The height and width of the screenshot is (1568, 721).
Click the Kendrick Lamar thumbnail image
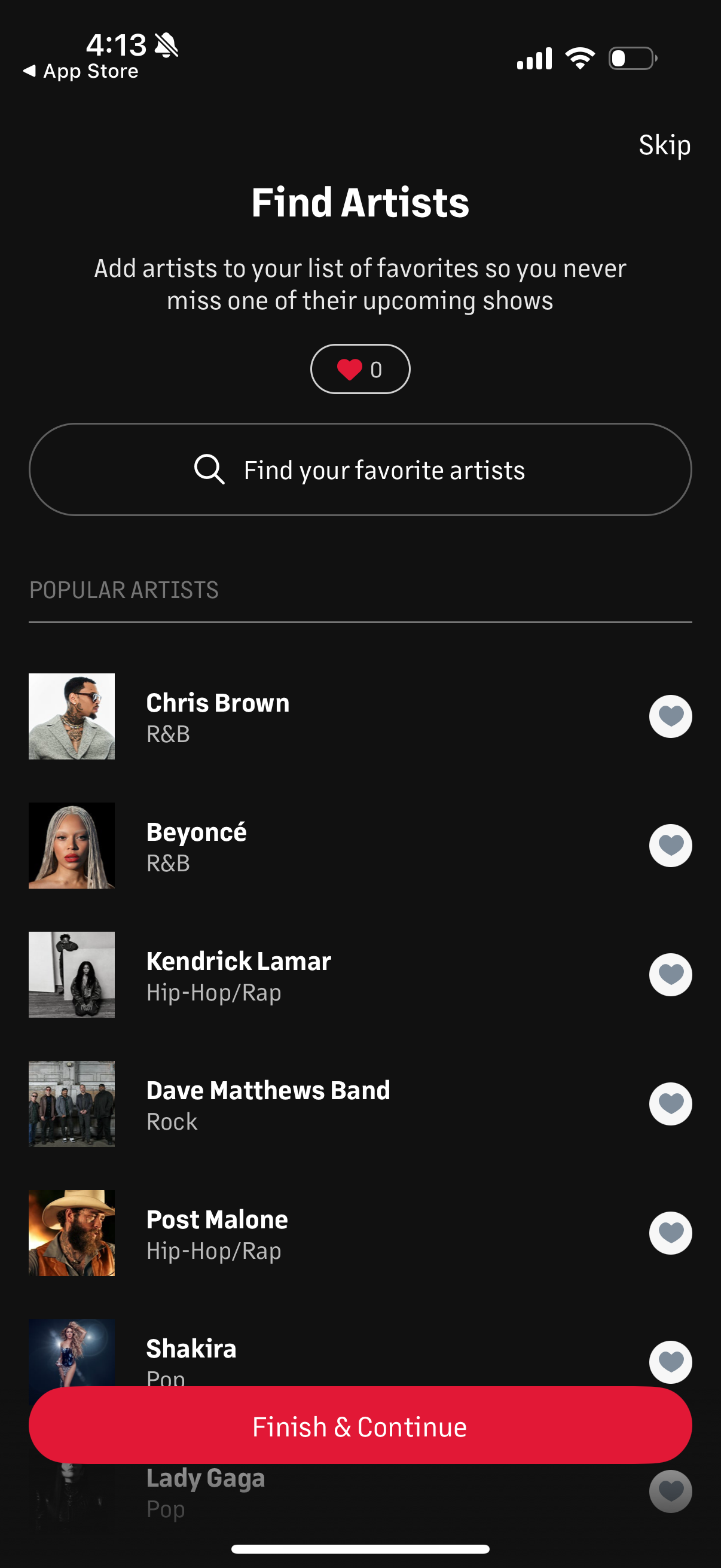(71, 975)
